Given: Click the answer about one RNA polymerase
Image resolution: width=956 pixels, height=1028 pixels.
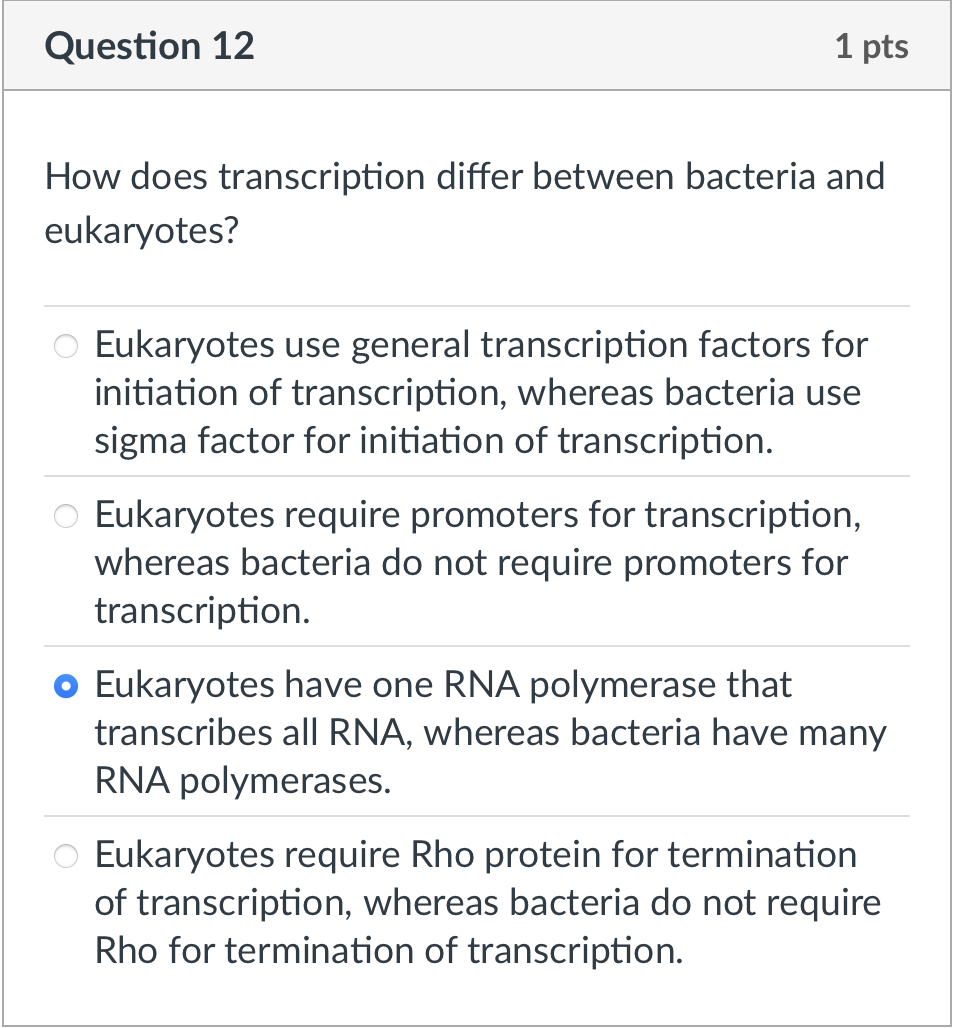Looking at the screenshot, I should tap(490, 732).
